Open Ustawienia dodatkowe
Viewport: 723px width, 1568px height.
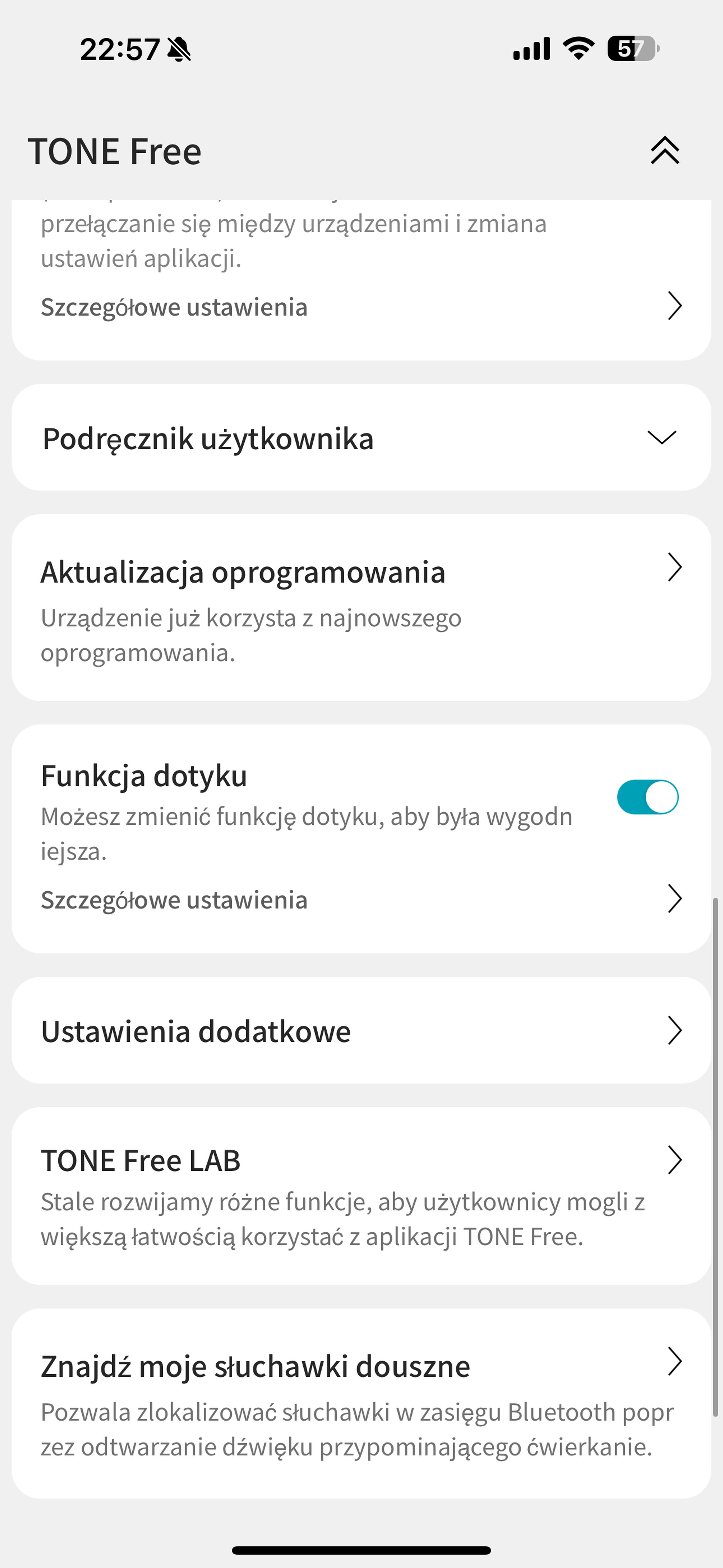361,1030
